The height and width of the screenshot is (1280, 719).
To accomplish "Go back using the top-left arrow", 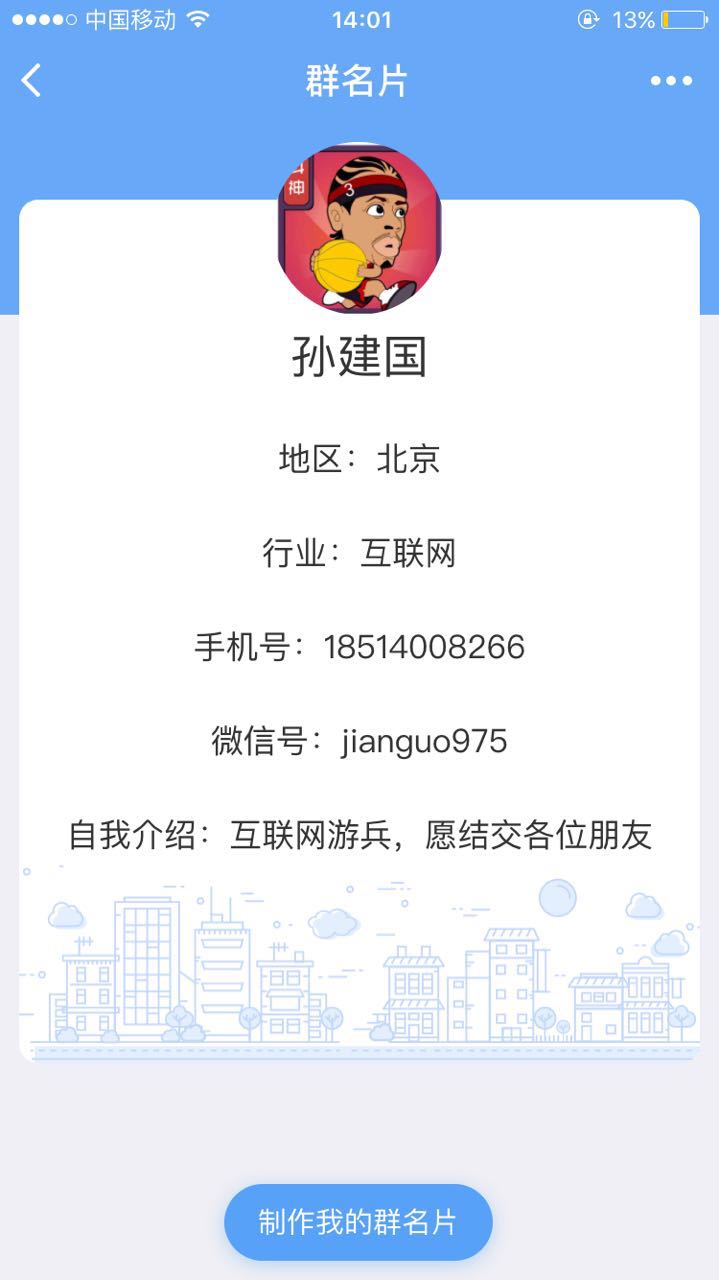I will (x=32, y=80).
